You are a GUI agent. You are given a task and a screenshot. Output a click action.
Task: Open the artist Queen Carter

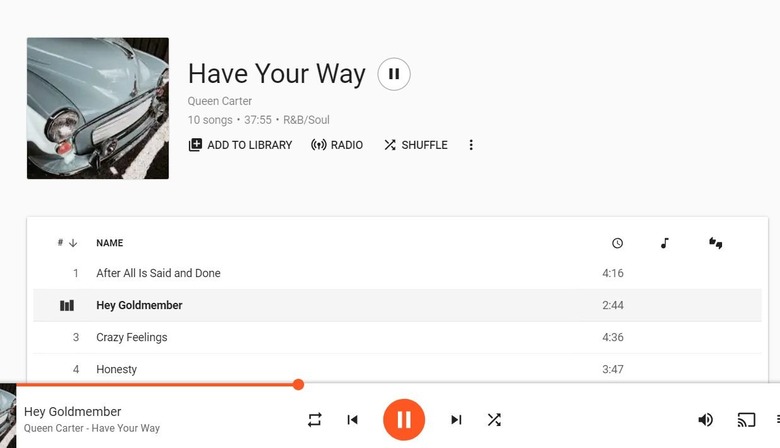click(x=220, y=101)
